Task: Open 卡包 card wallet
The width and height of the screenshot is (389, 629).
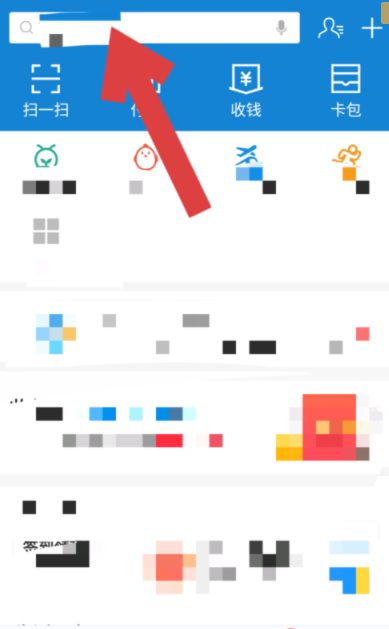Action: click(346, 91)
